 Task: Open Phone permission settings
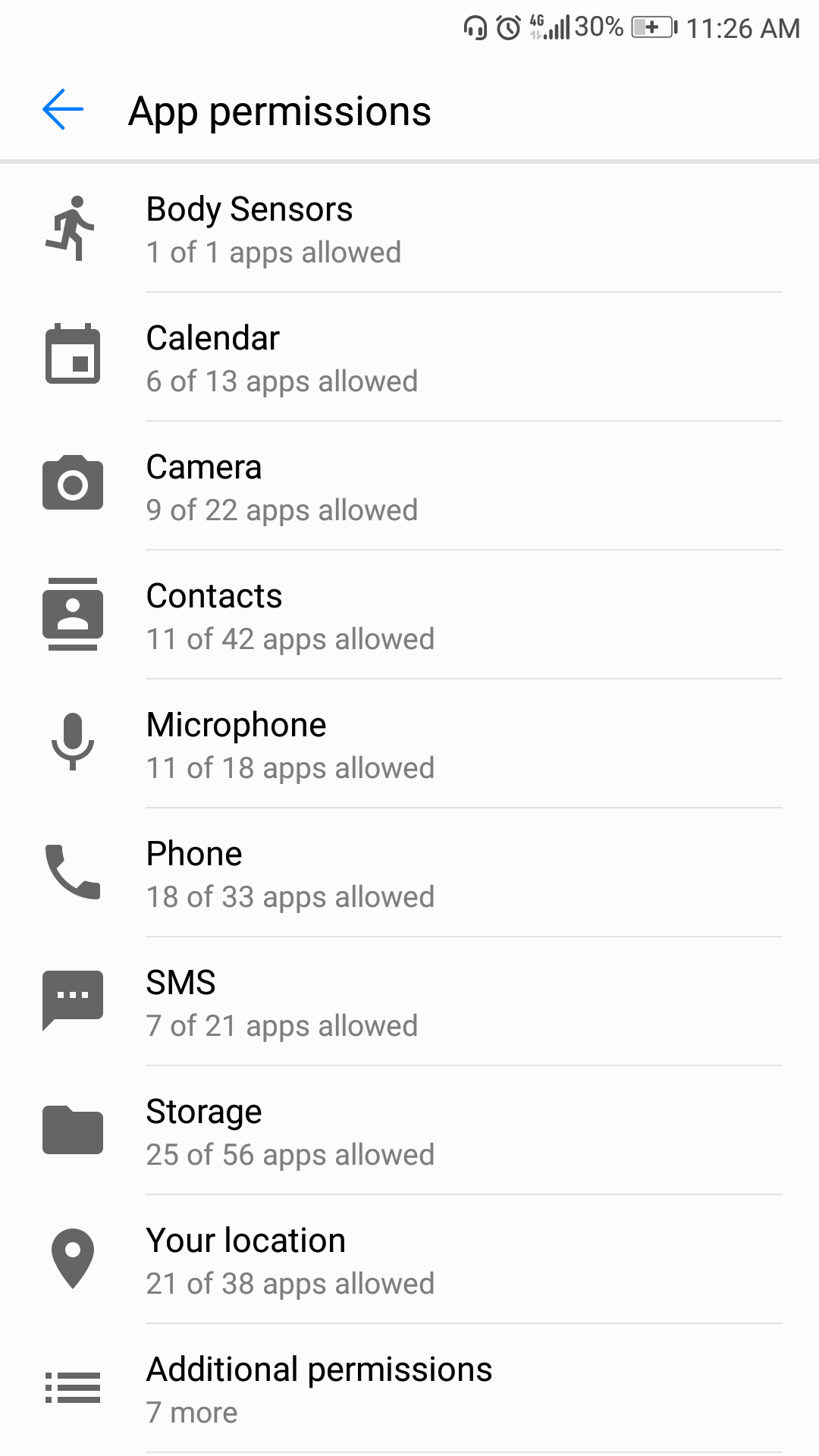[x=409, y=874]
